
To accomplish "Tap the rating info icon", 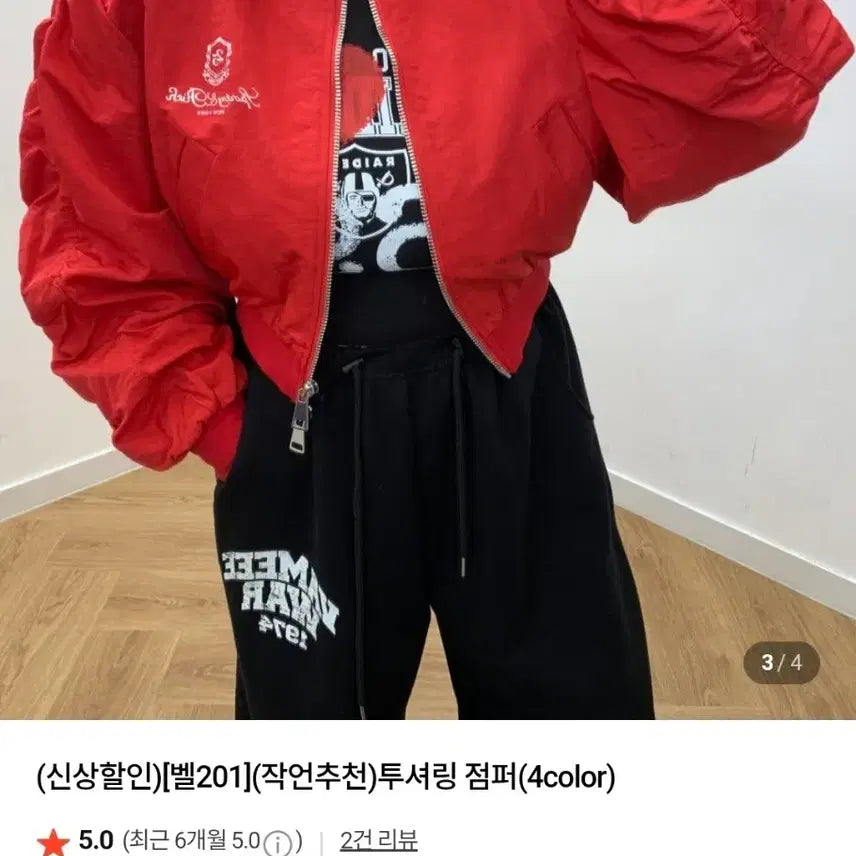I will point(283,842).
